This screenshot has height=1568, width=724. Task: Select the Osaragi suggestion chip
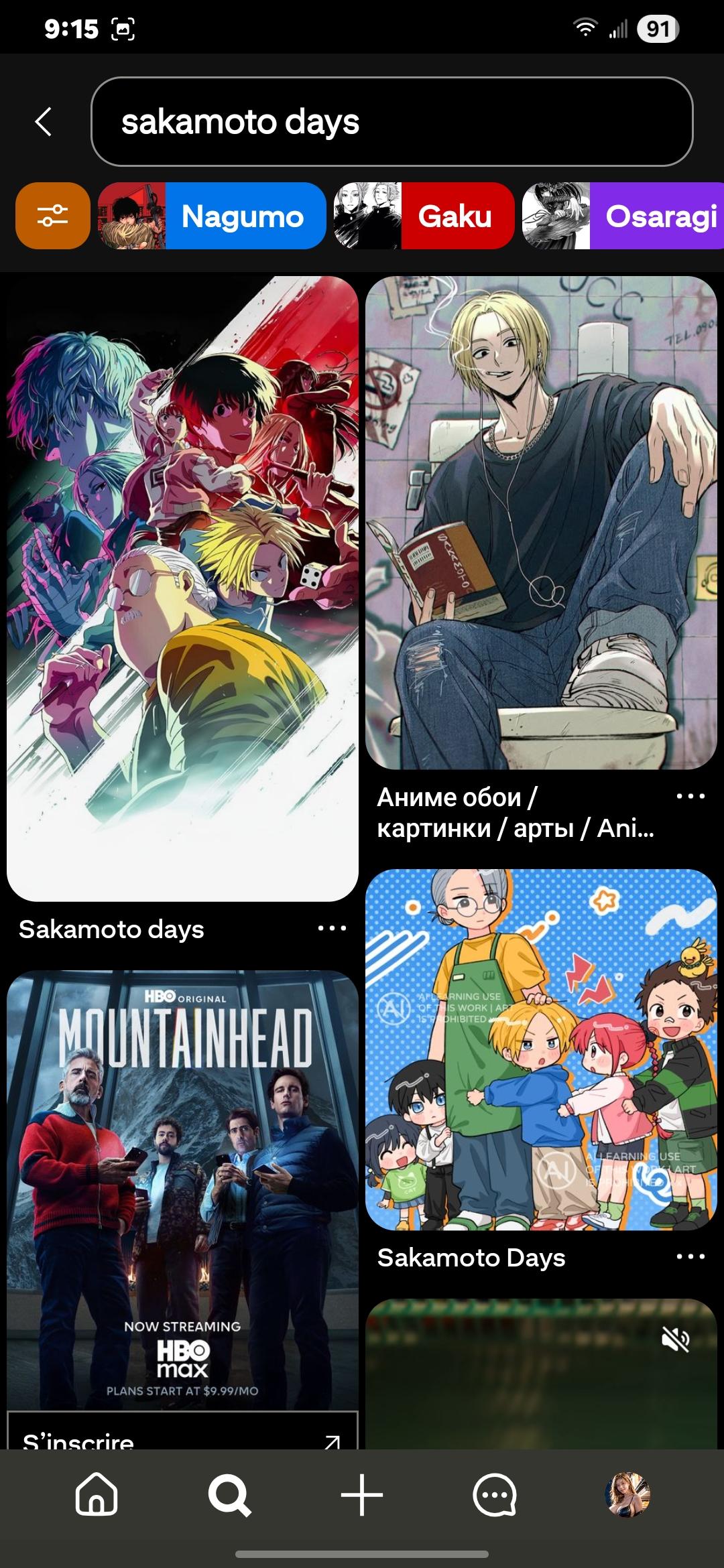(623, 216)
